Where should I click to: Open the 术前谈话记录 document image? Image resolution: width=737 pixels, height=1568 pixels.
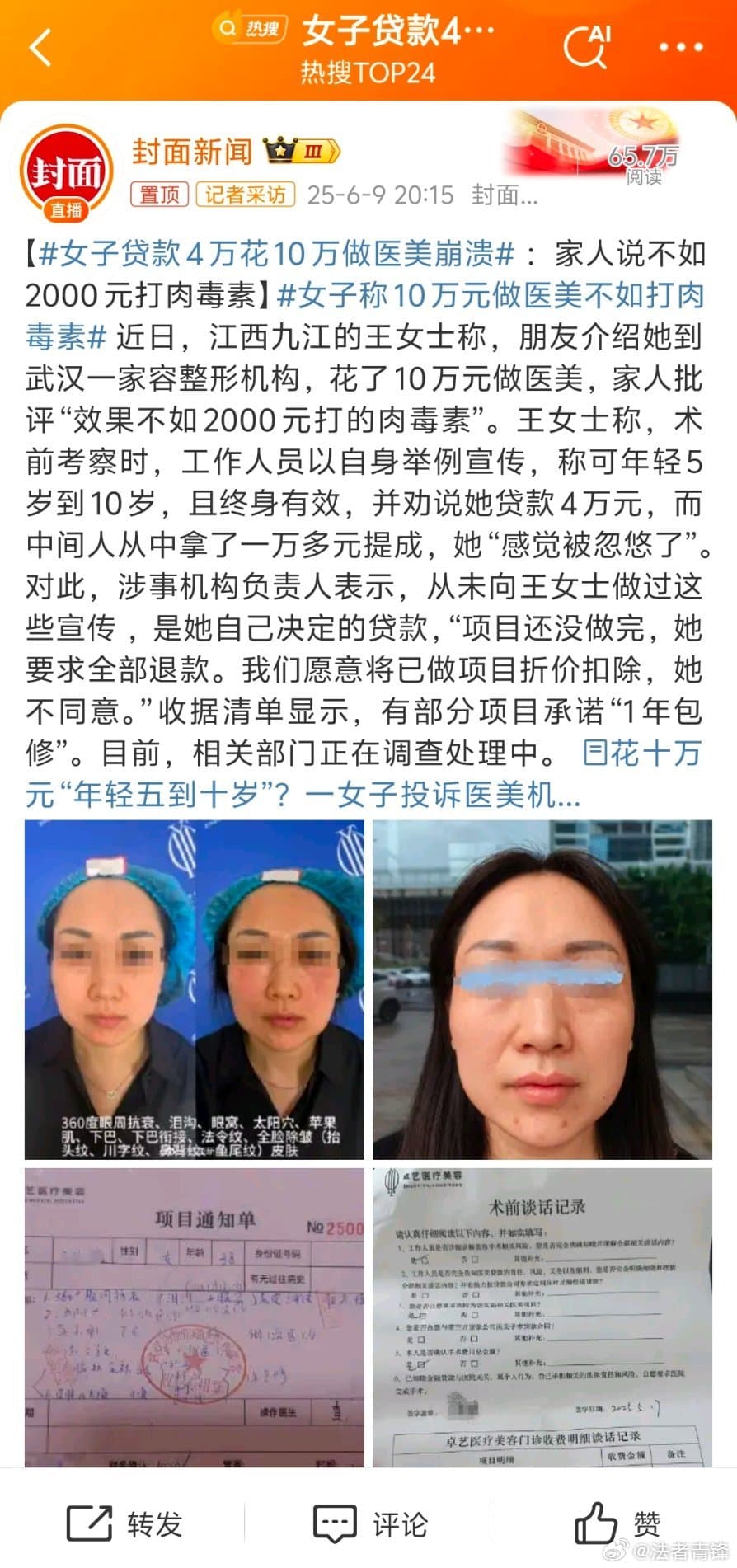[x=542, y=1317]
